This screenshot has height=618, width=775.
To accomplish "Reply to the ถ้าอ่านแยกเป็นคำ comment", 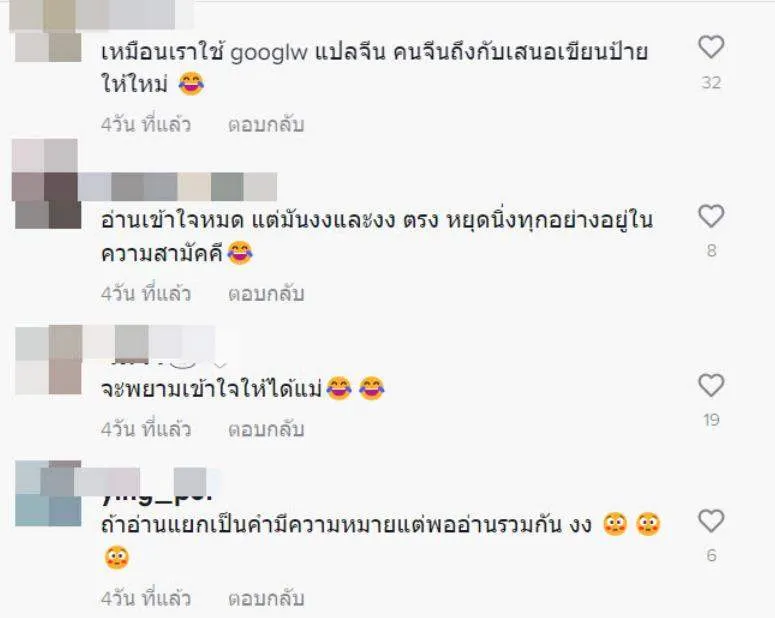I will coord(265,599).
